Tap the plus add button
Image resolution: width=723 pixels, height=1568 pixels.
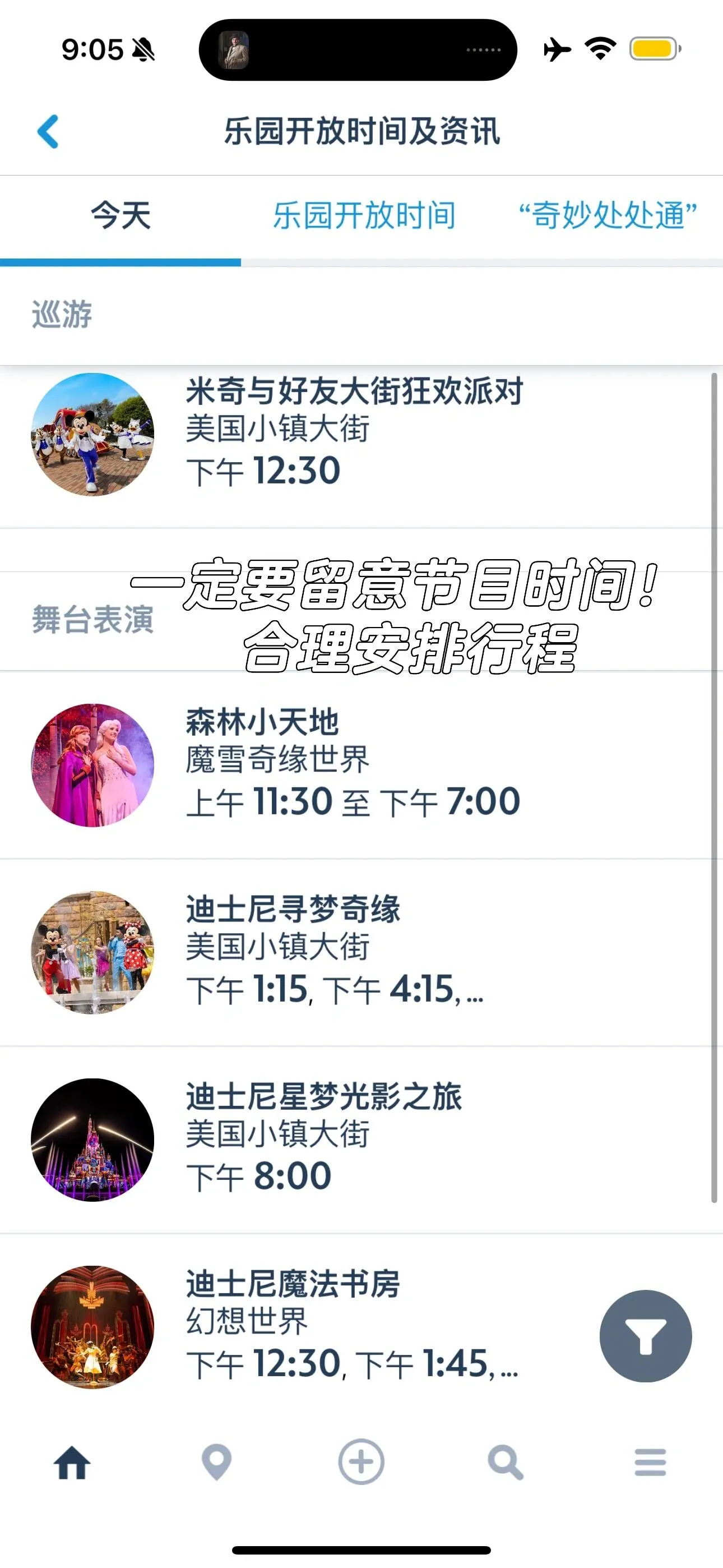click(x=361, y=1462)
